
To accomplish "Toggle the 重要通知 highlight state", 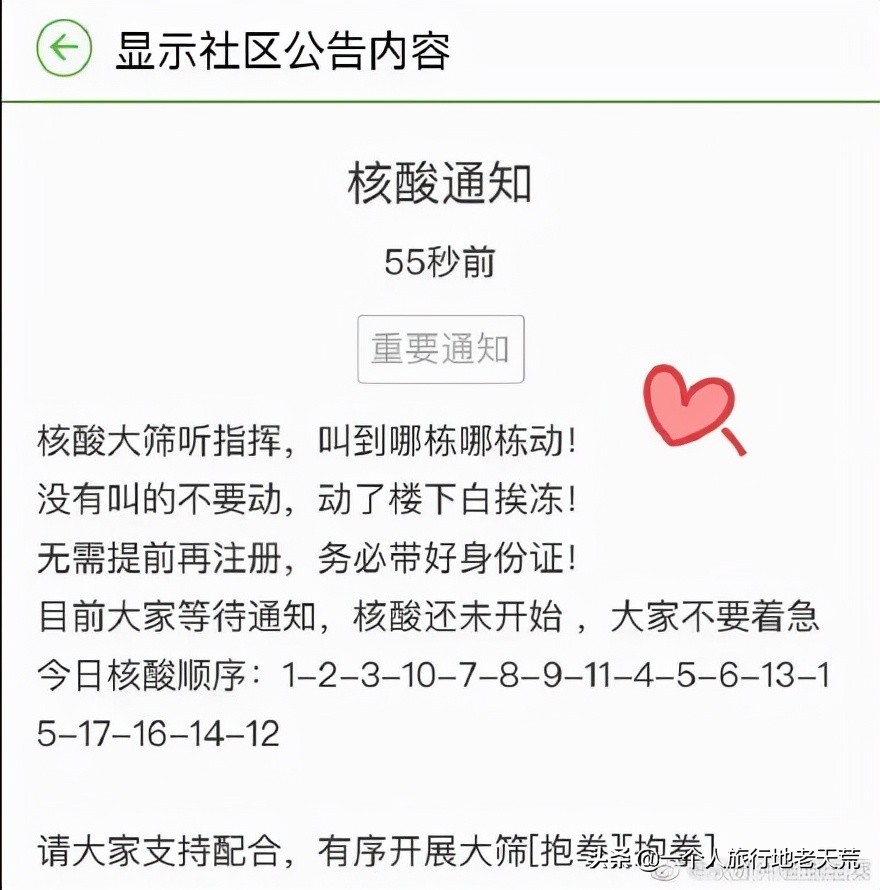I will point(441,350).
